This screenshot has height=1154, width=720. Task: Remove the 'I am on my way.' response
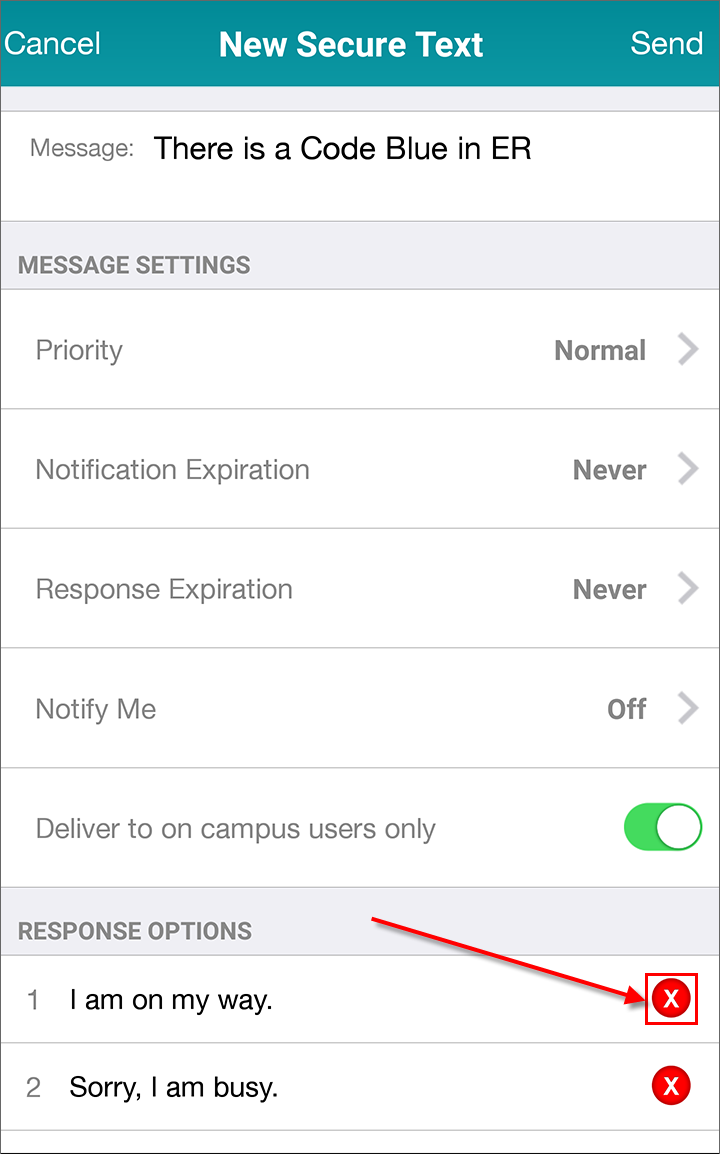671,999
